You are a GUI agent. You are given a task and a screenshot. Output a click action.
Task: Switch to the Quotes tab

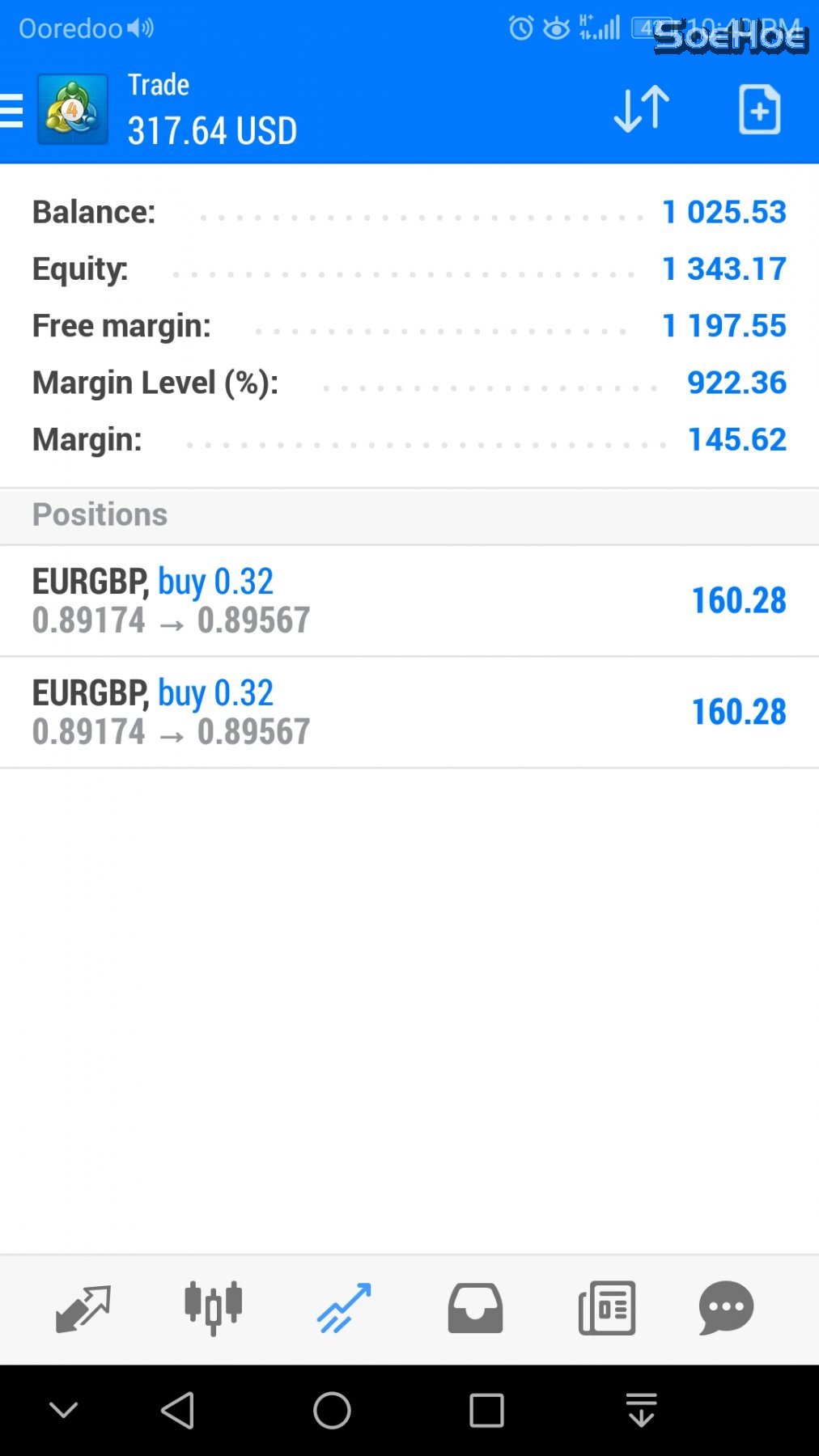point(83,1308)
